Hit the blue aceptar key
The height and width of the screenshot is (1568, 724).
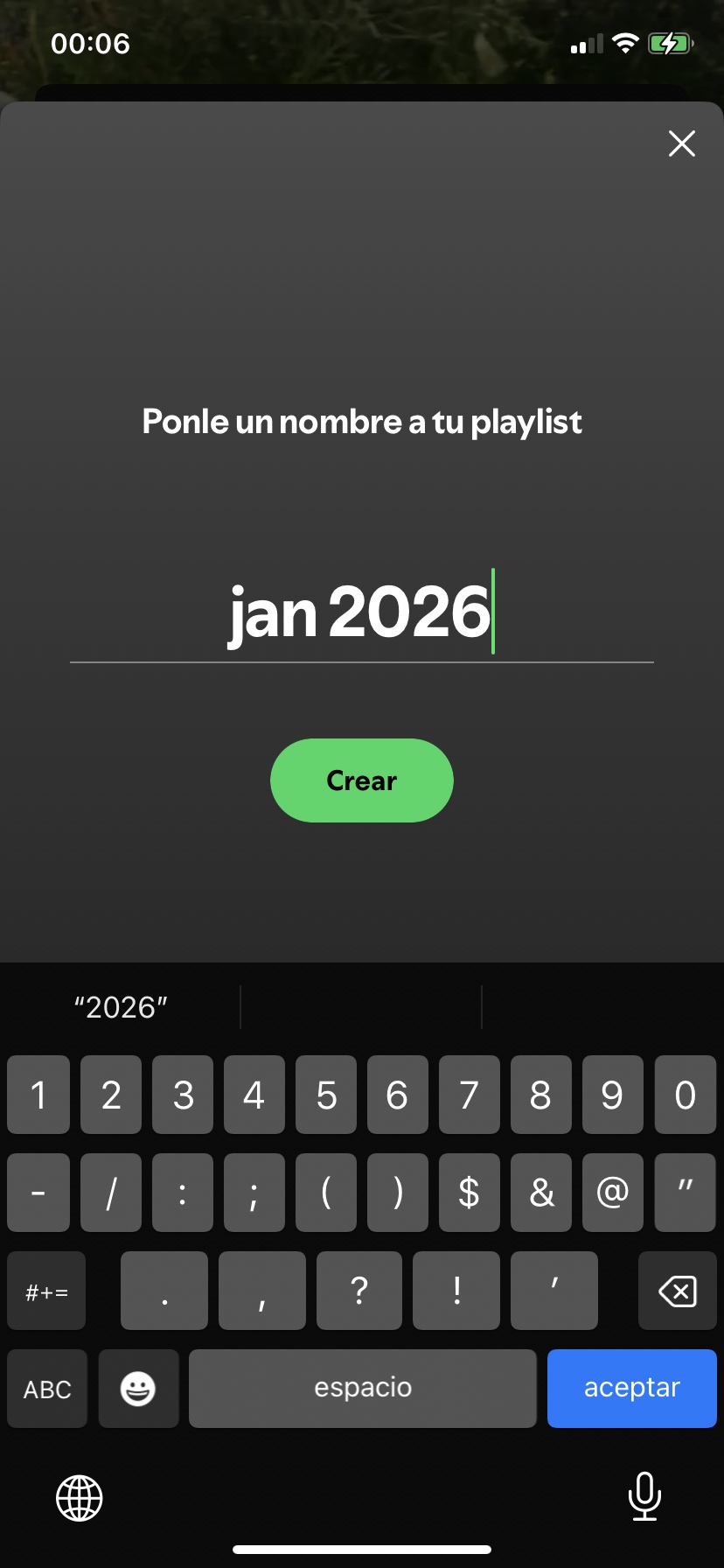point(631,1389)
